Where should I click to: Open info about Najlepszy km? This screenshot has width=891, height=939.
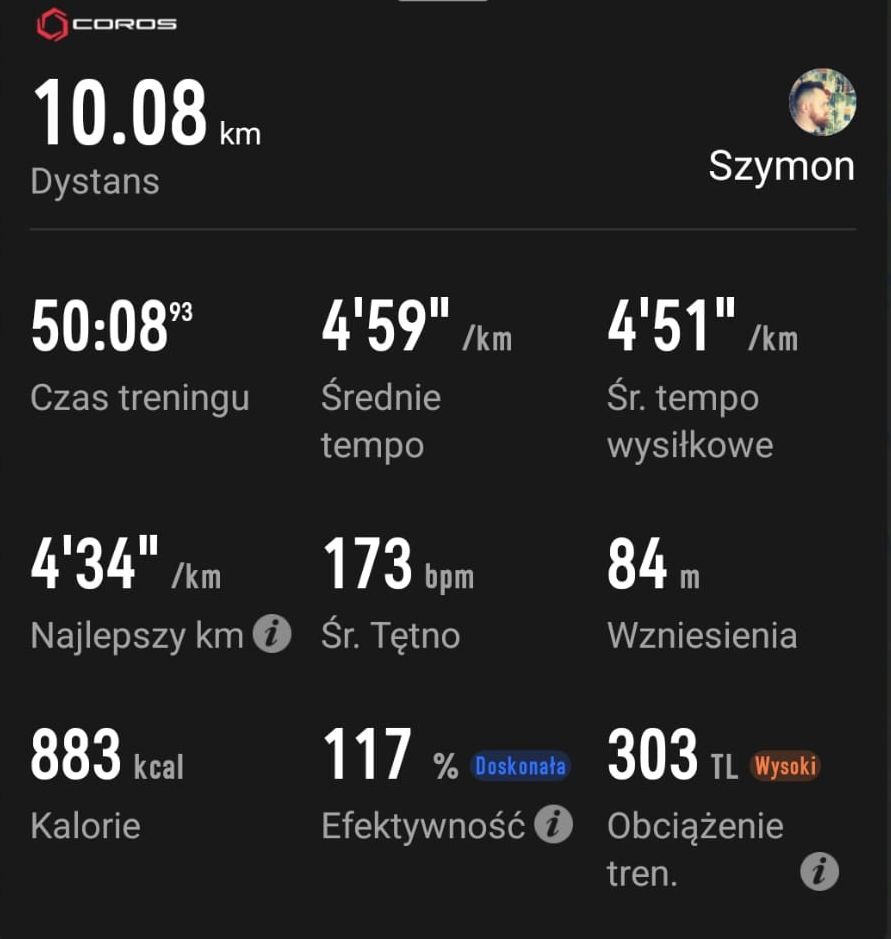[x=271, y=634]
